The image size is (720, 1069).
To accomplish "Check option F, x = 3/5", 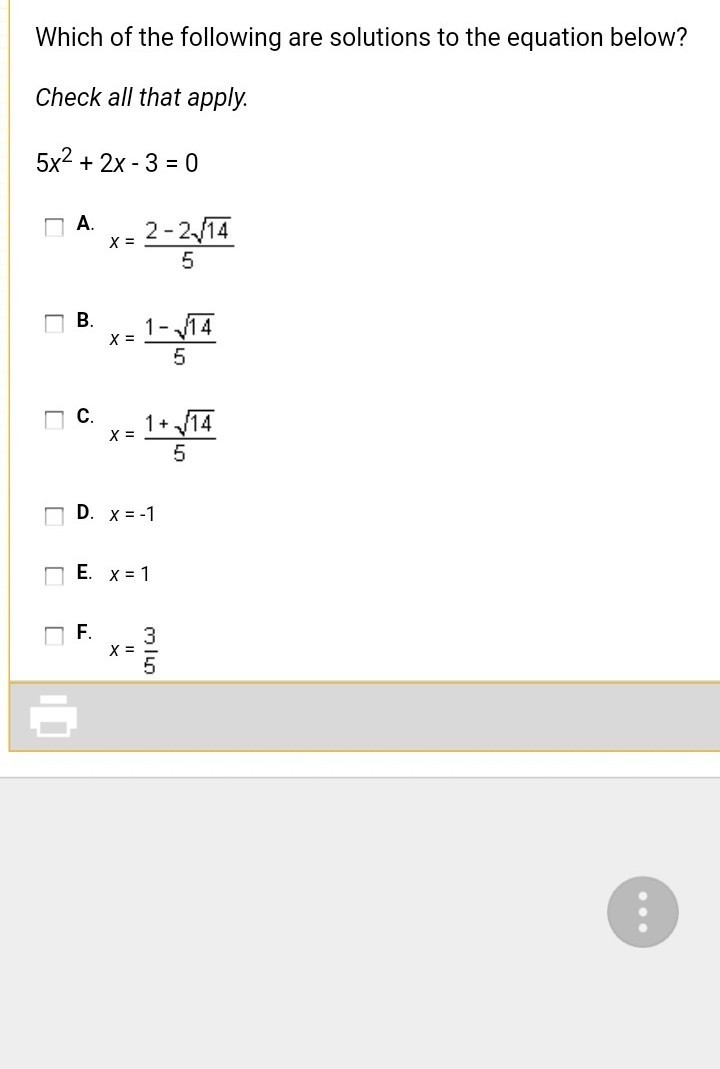I will pos(55,635).
